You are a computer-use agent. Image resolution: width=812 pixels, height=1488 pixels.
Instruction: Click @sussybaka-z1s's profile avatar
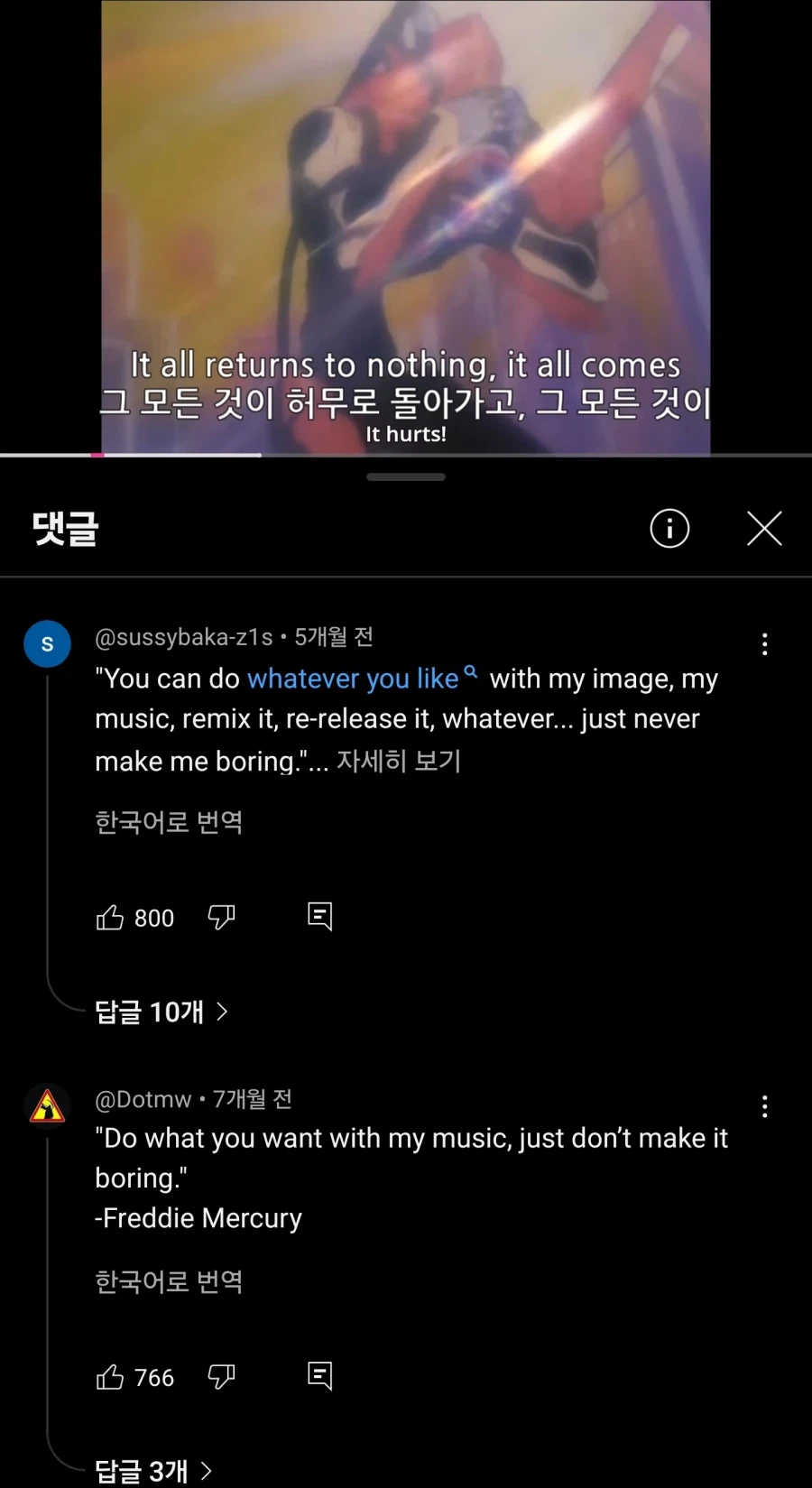[47, 643]
